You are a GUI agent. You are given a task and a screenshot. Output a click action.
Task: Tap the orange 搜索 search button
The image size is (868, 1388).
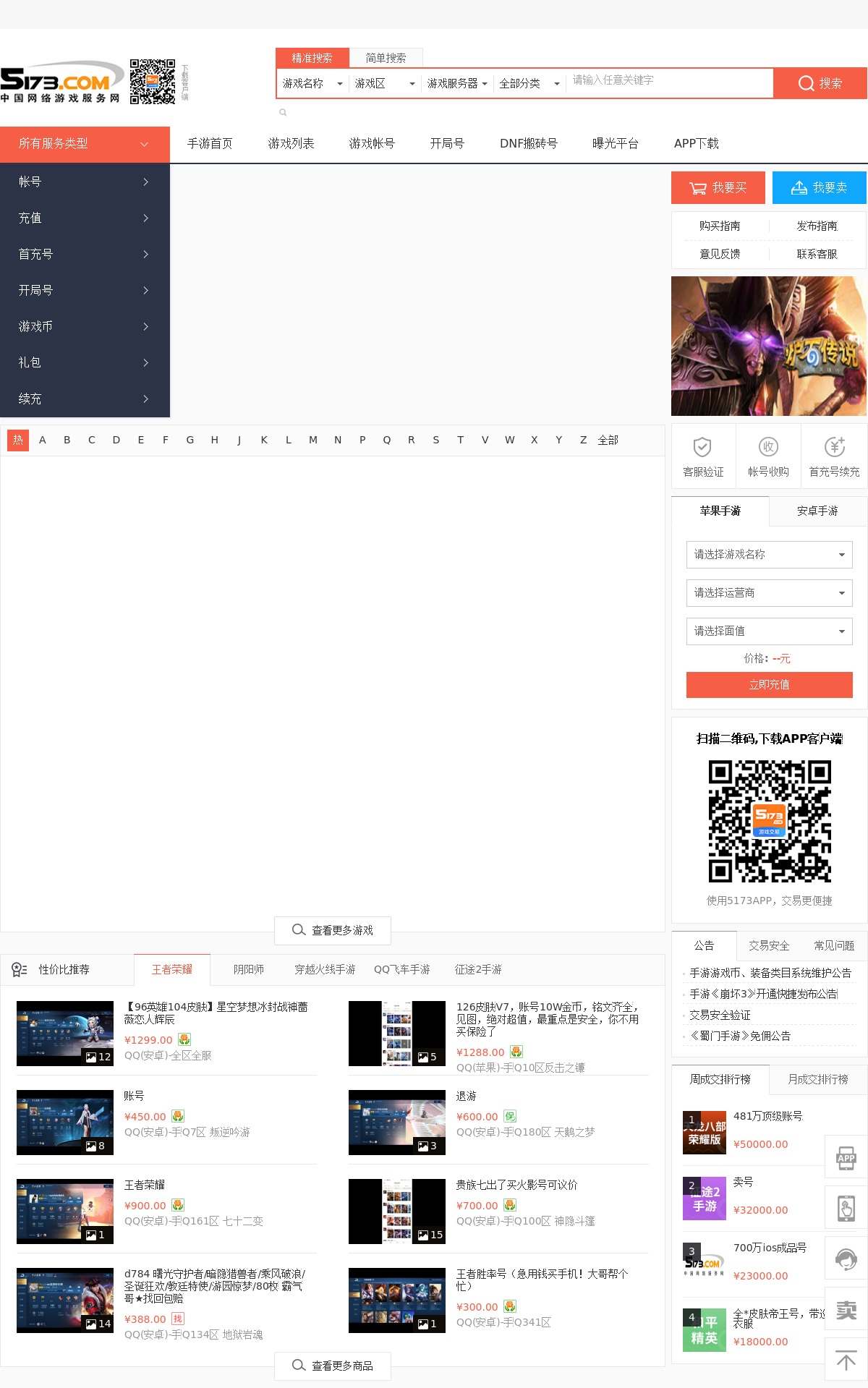[x=820, y=83]
